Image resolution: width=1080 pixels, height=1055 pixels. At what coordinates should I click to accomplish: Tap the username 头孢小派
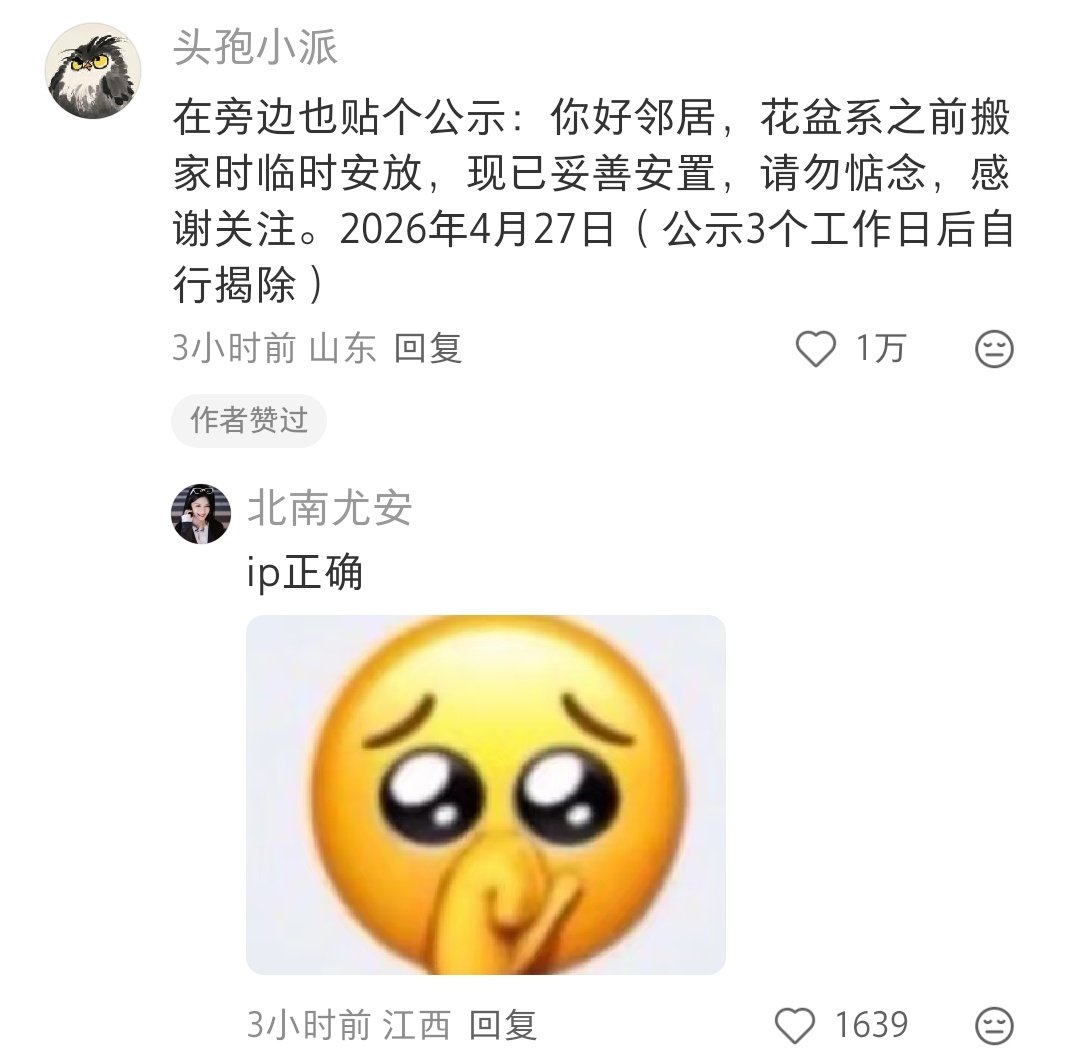(255, 48)
